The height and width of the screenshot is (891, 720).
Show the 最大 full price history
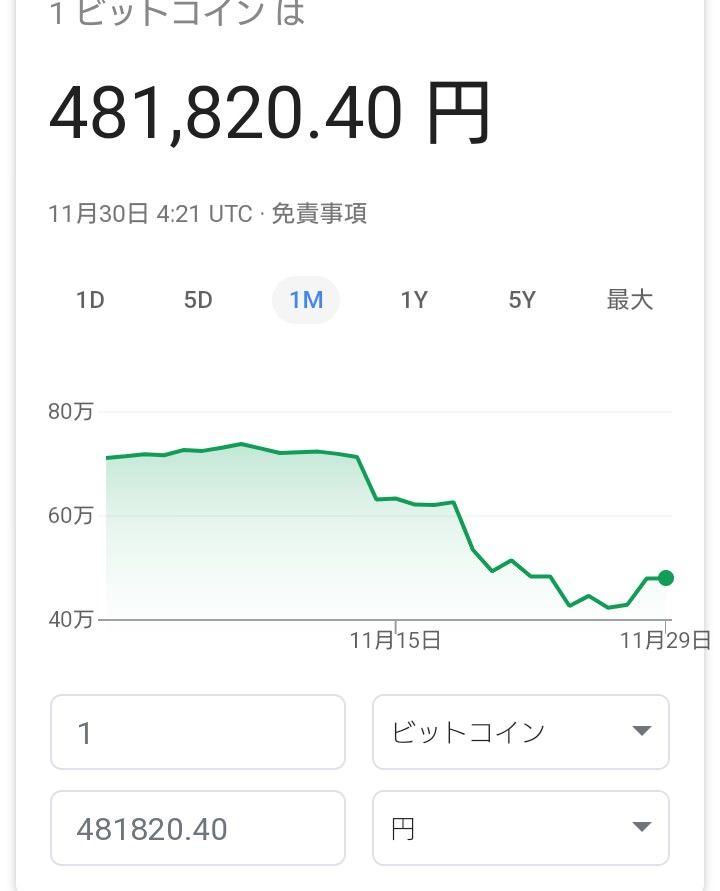(630, 299)
